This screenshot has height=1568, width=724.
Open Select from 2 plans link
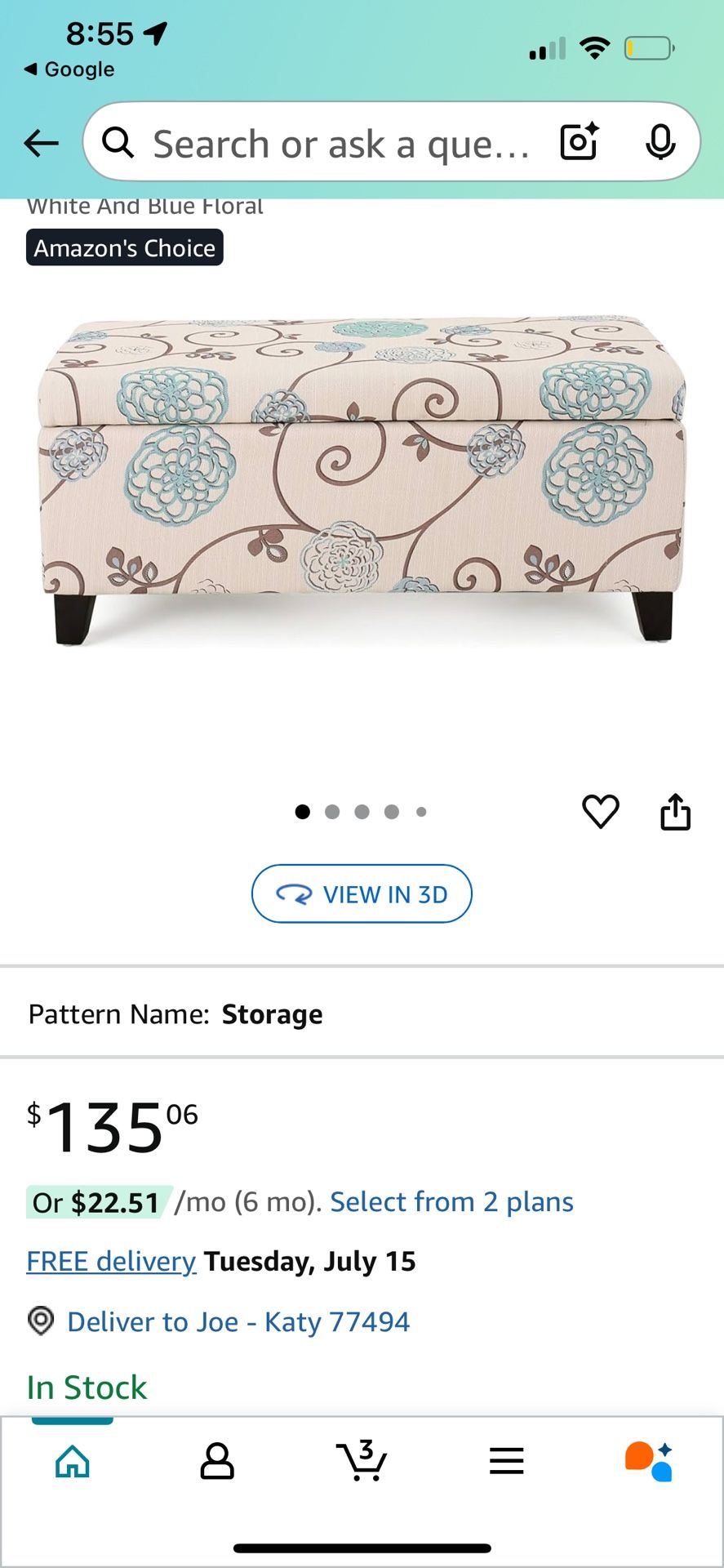pos(451,1202)
